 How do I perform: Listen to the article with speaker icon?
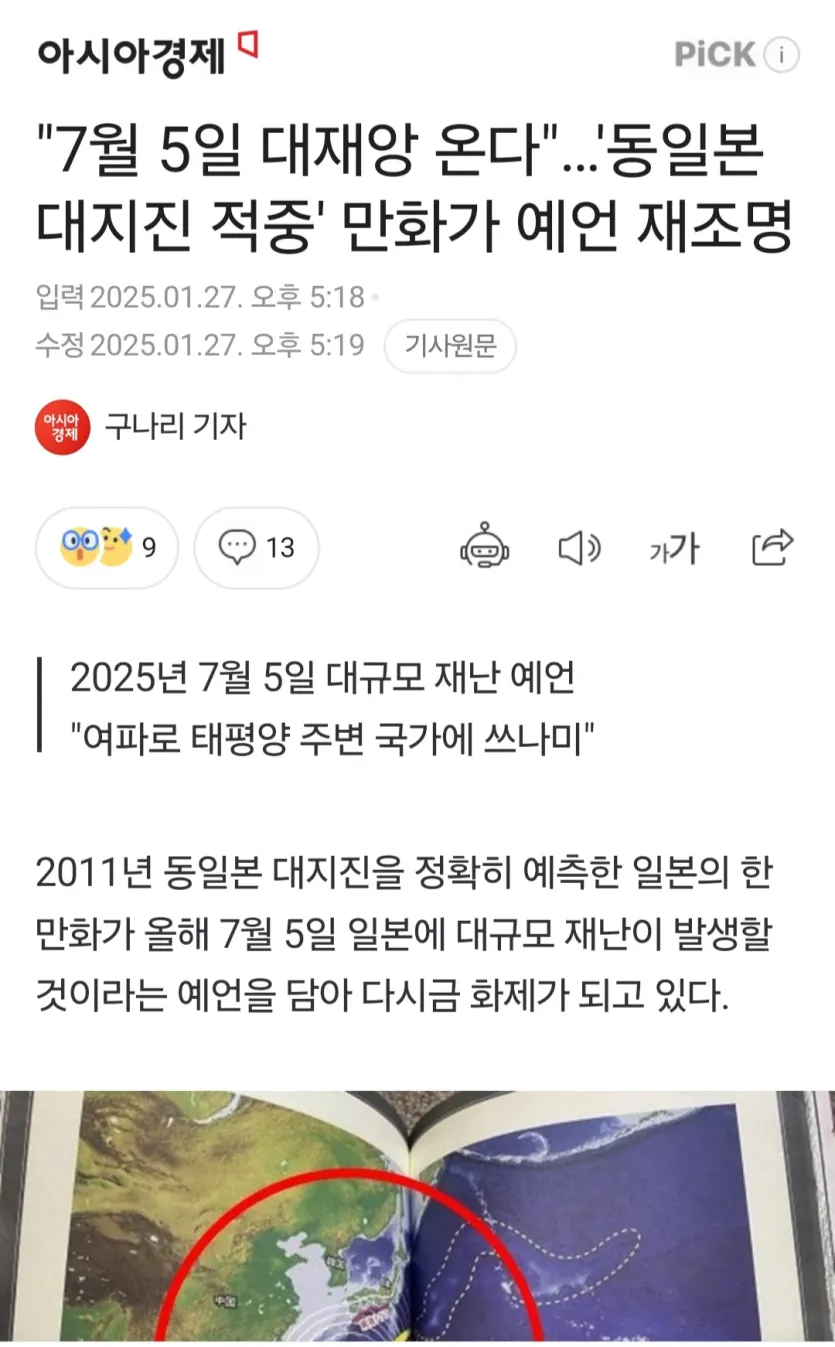578,548
